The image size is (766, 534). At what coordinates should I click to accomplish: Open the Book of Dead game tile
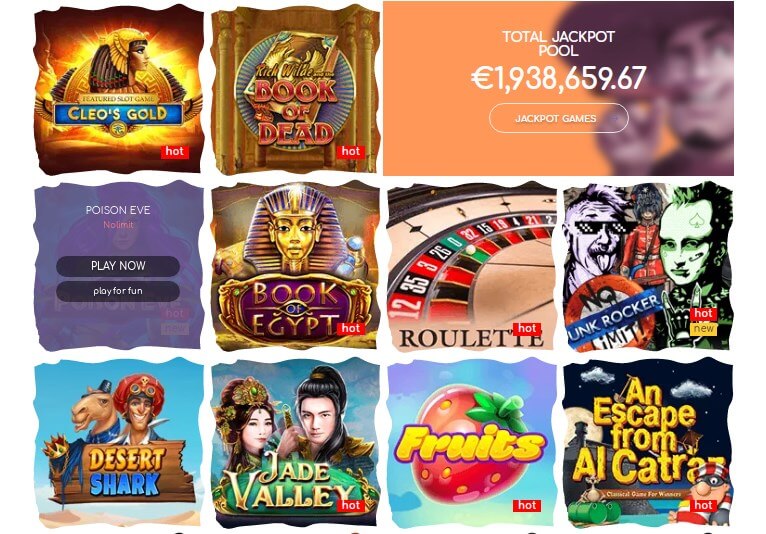(x=295, y=88)
